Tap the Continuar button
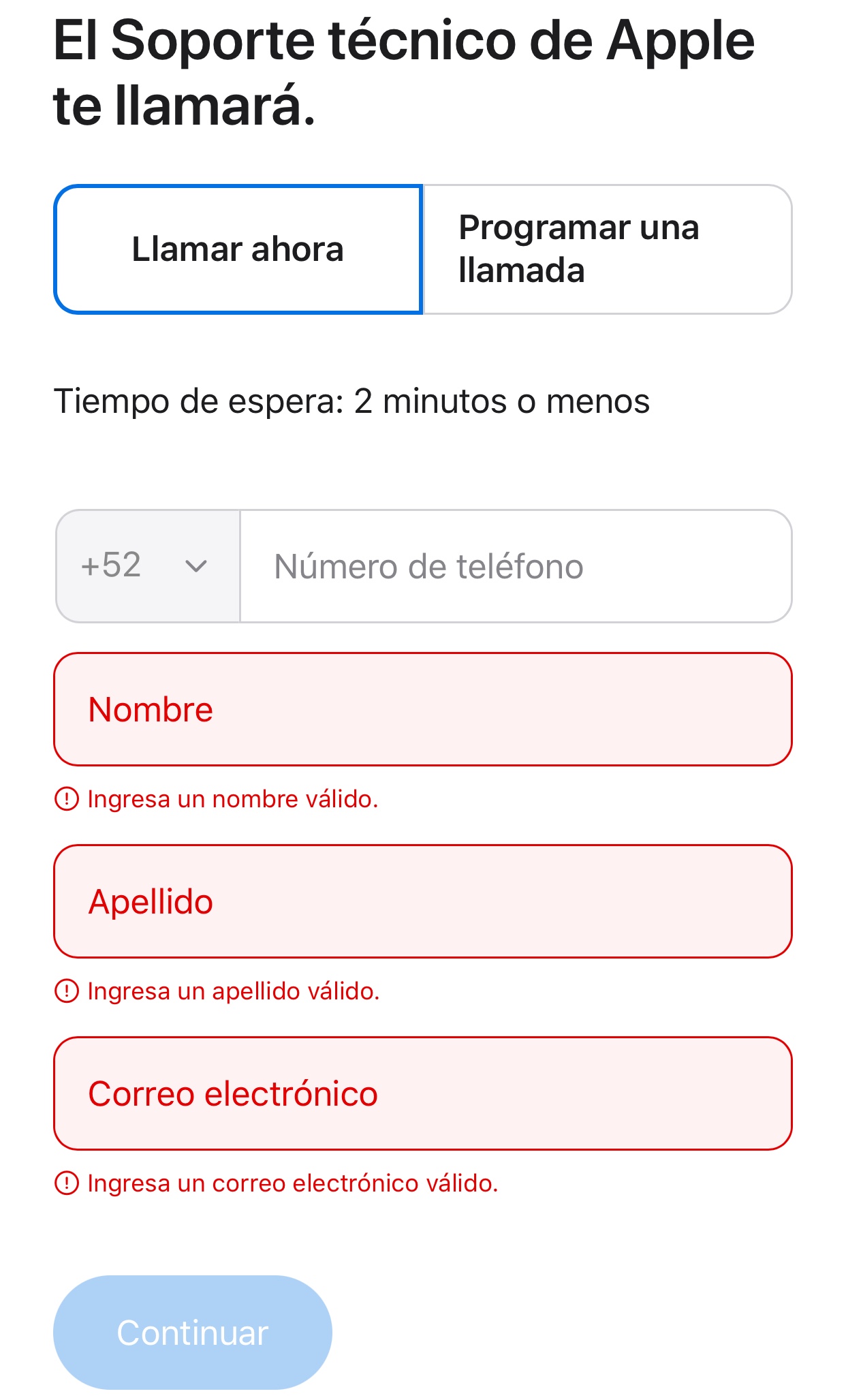 coord(193,1332)
